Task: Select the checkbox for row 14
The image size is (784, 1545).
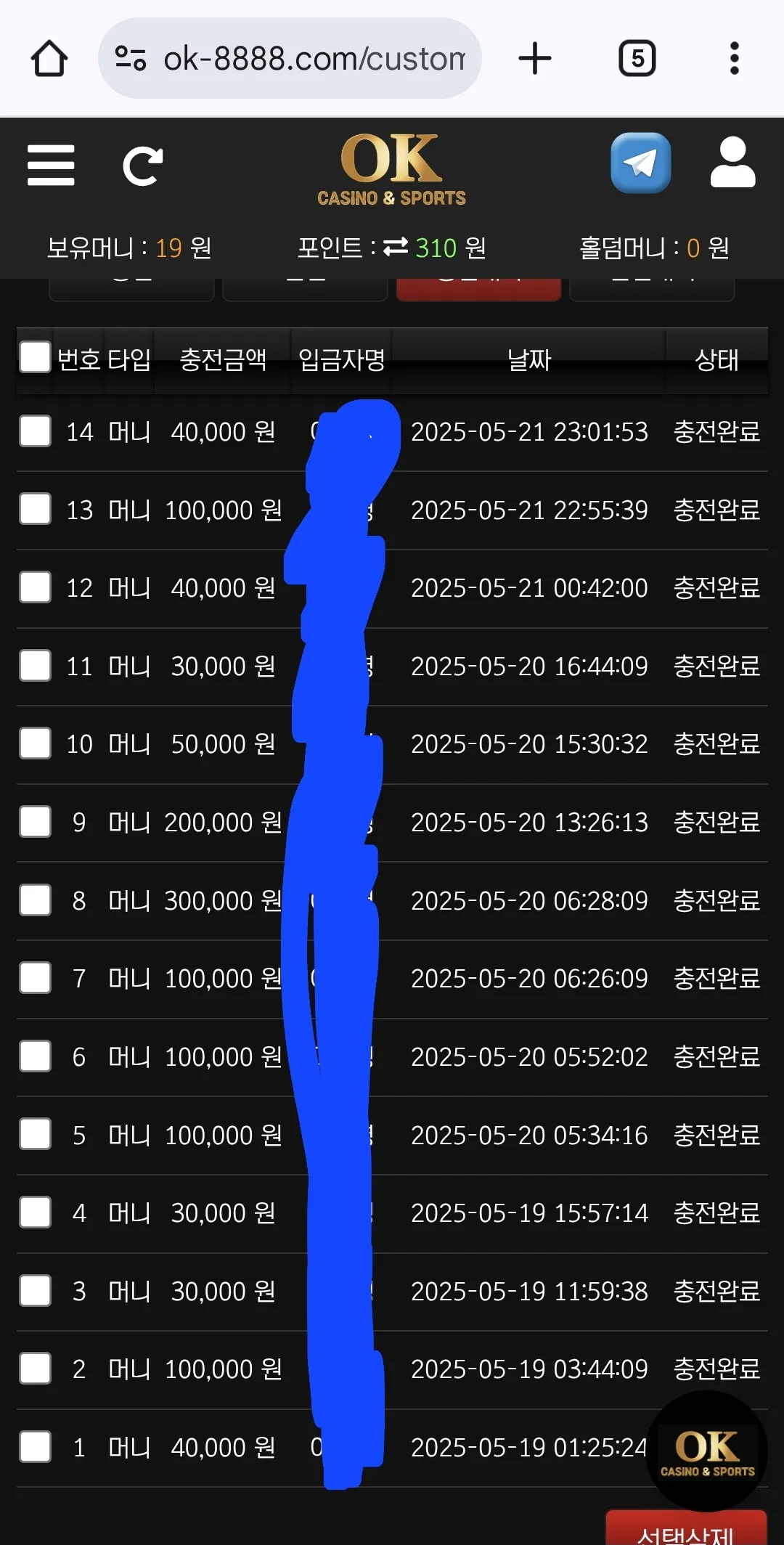Action: tap(35, 431)
